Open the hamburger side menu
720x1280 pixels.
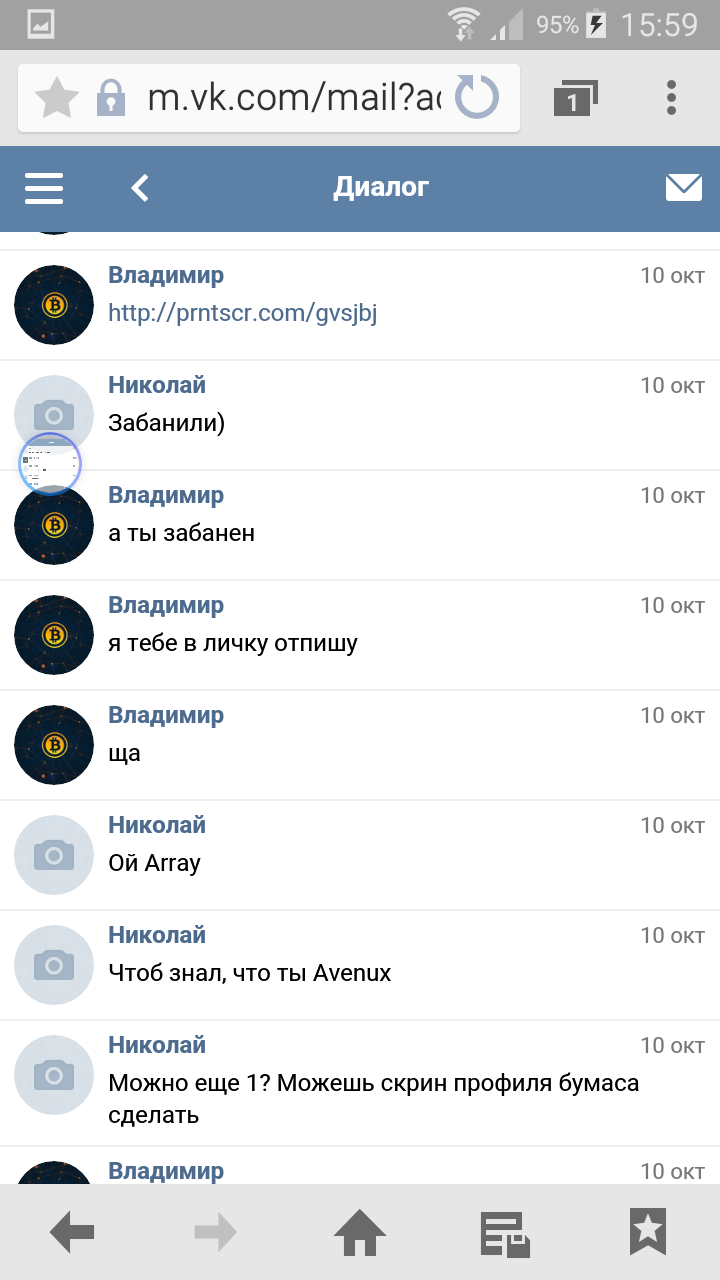click(44, 188)
